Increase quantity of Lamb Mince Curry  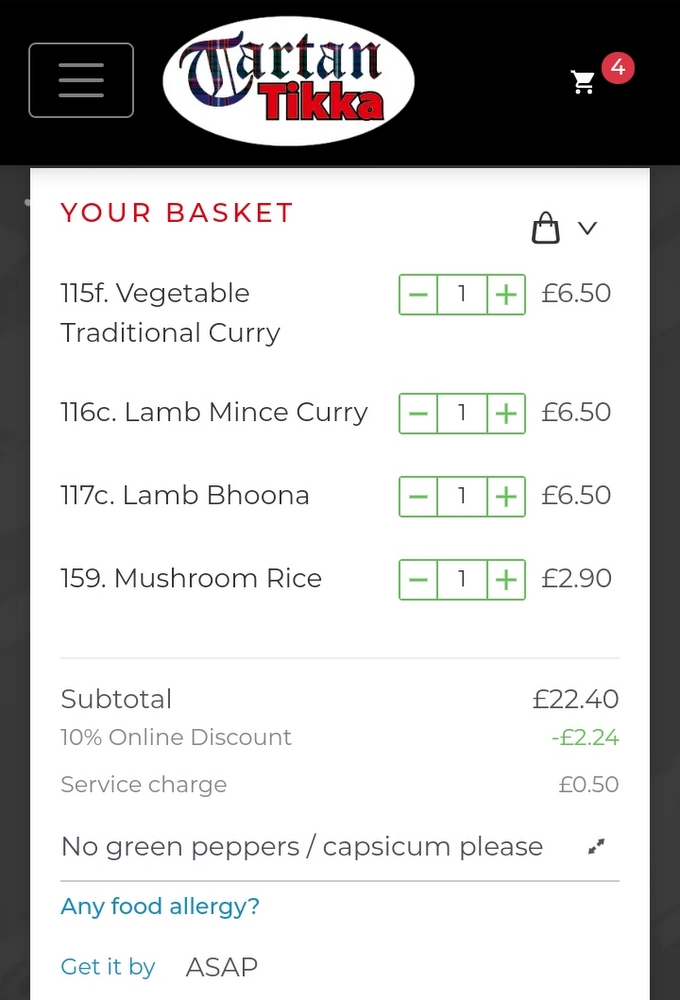(x=506, y=413)
